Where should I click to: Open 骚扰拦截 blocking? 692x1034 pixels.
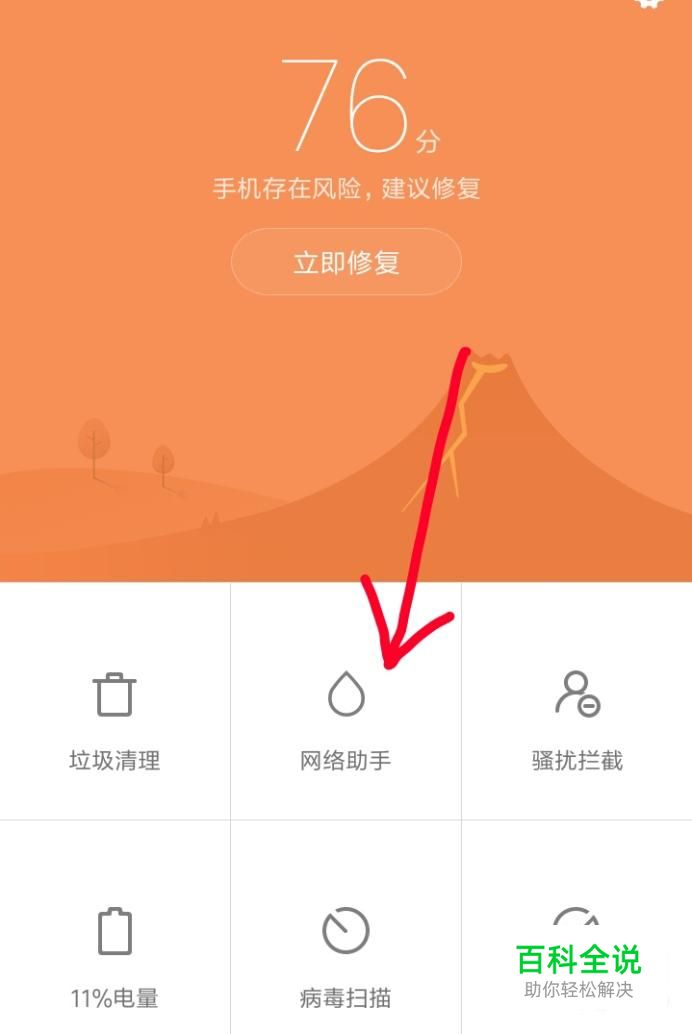(577, 719)
